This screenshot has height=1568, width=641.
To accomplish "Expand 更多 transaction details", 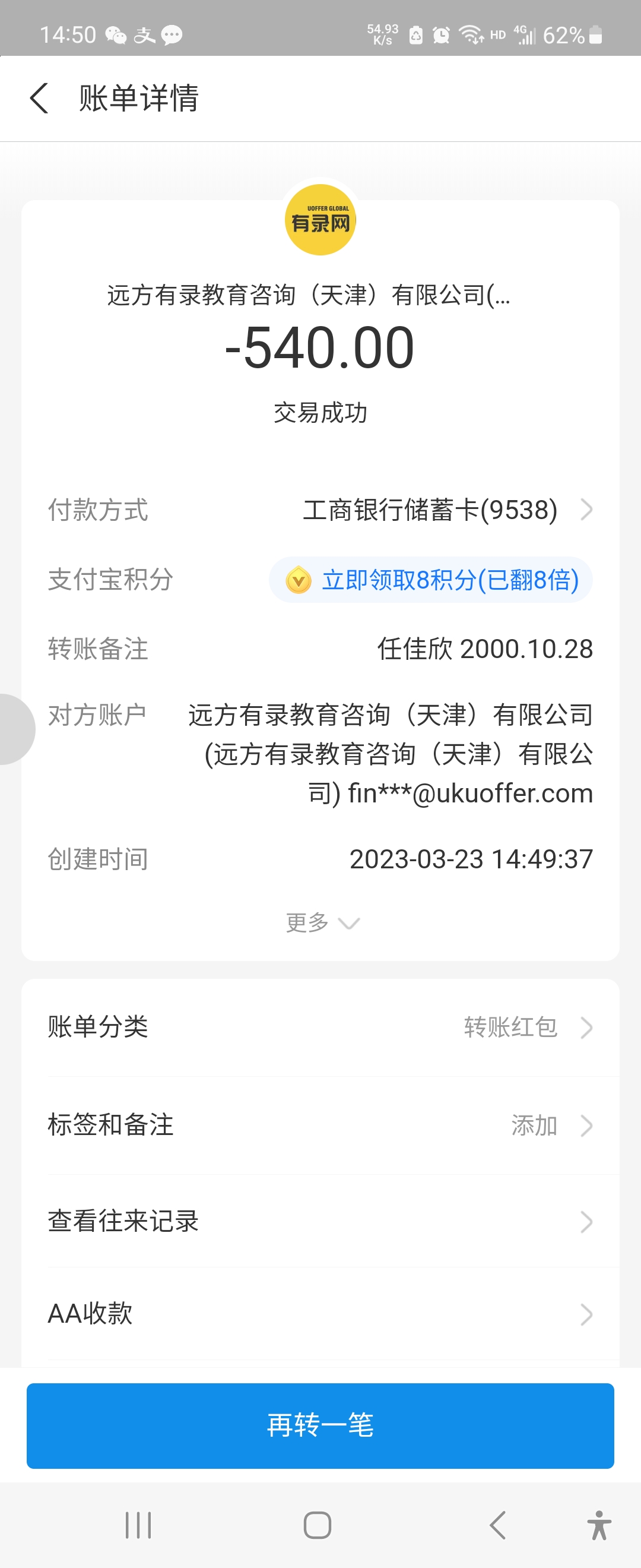I will [322, 923].
